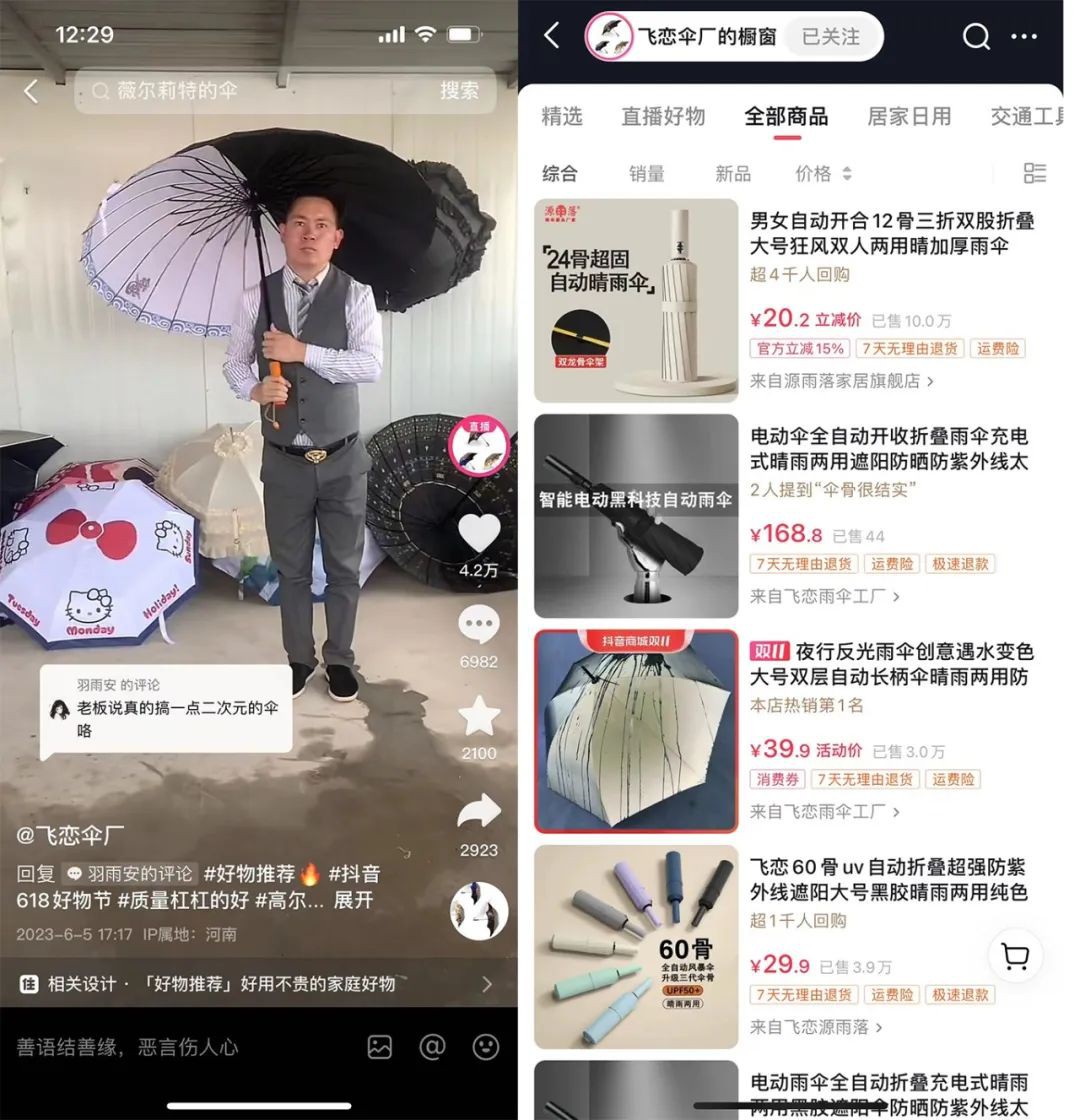
Task: Sort products by 销量
Action: (646, 173)
